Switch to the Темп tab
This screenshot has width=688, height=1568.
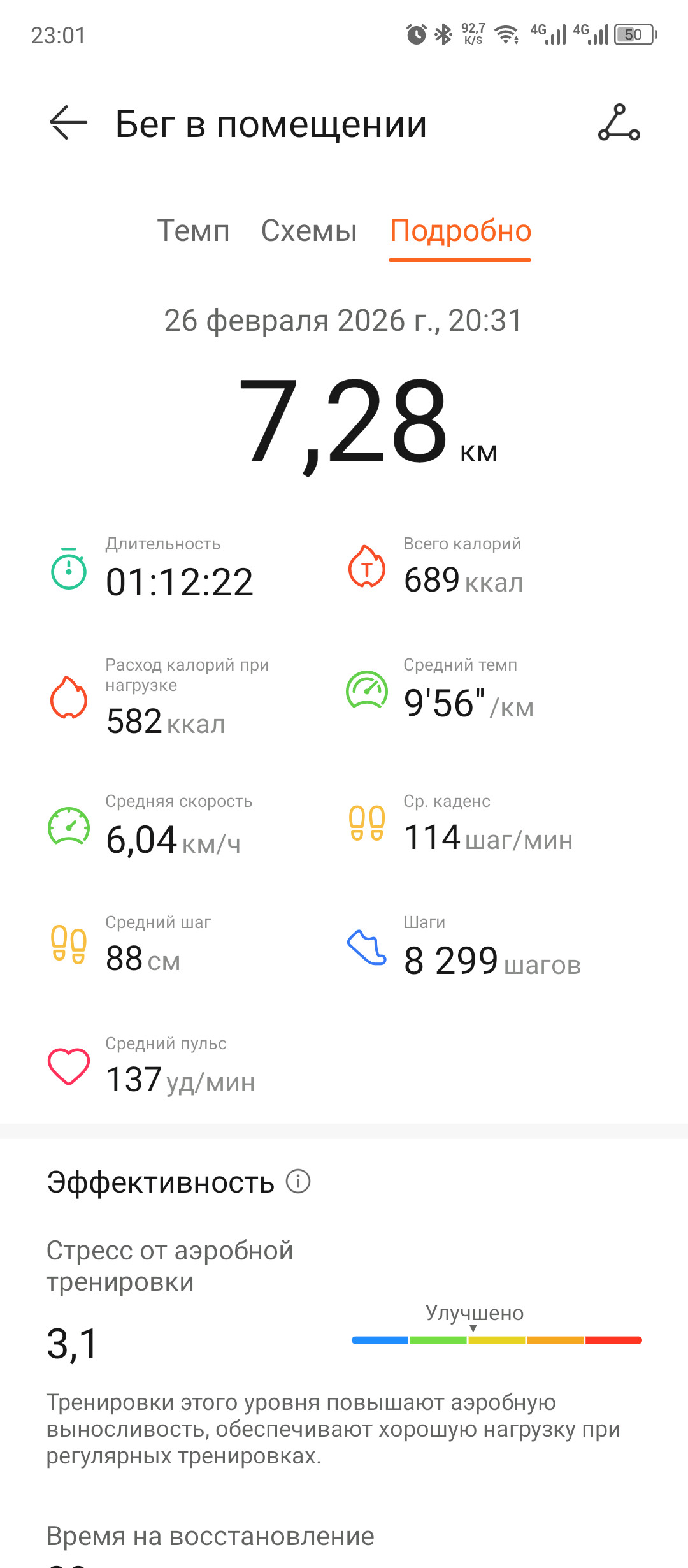click(x=193, y=231)
